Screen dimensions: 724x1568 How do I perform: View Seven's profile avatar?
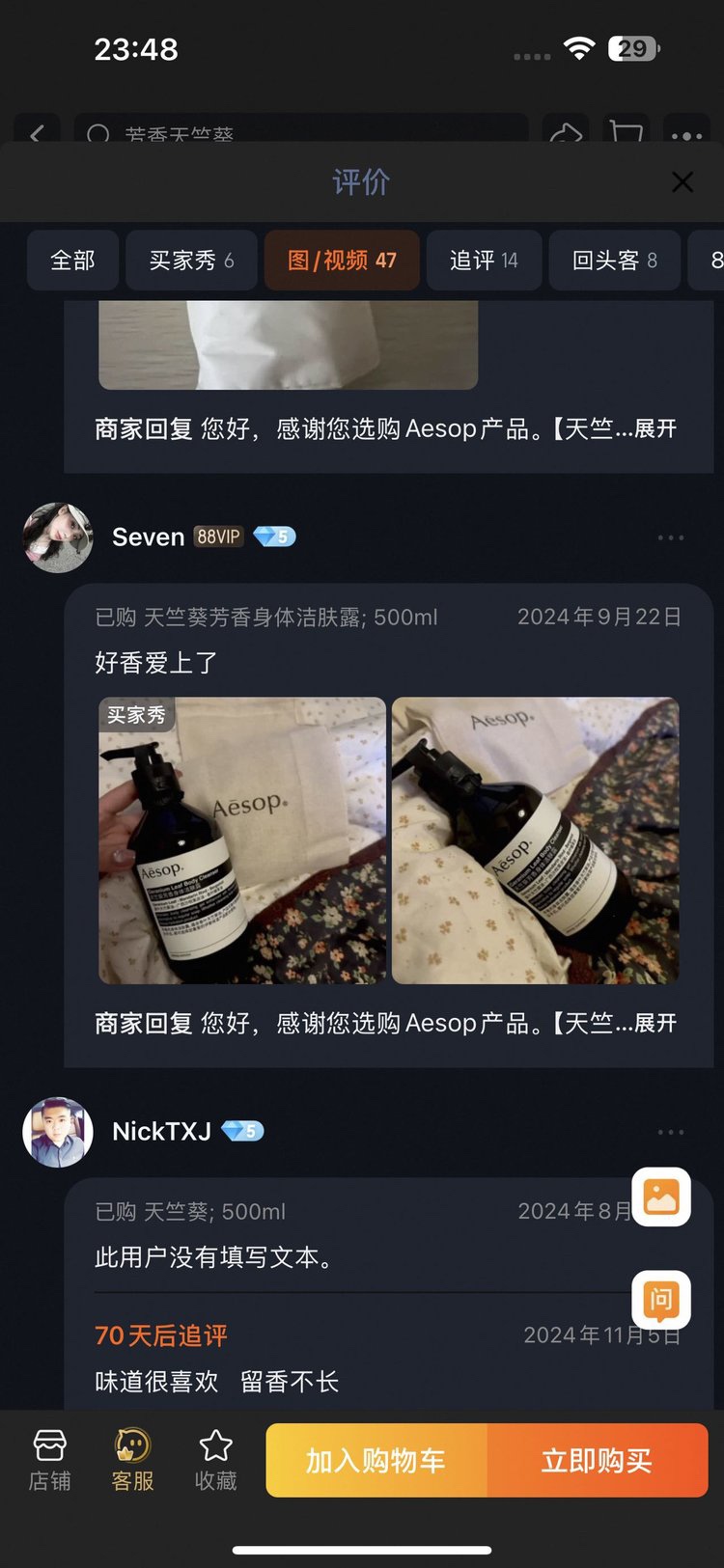58,537
